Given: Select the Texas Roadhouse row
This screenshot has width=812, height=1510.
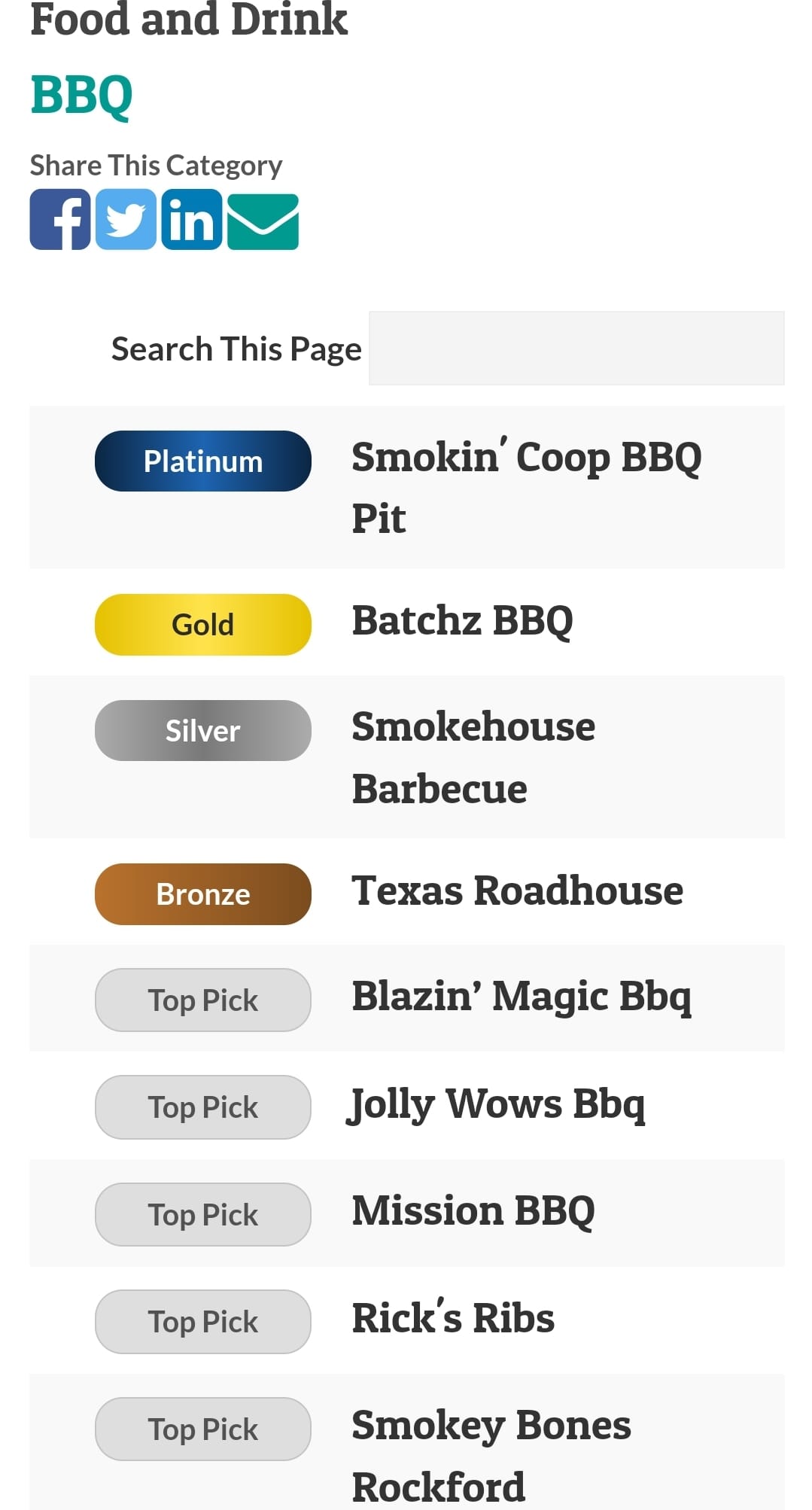Looking at the screenshot, I should point(517,891).
